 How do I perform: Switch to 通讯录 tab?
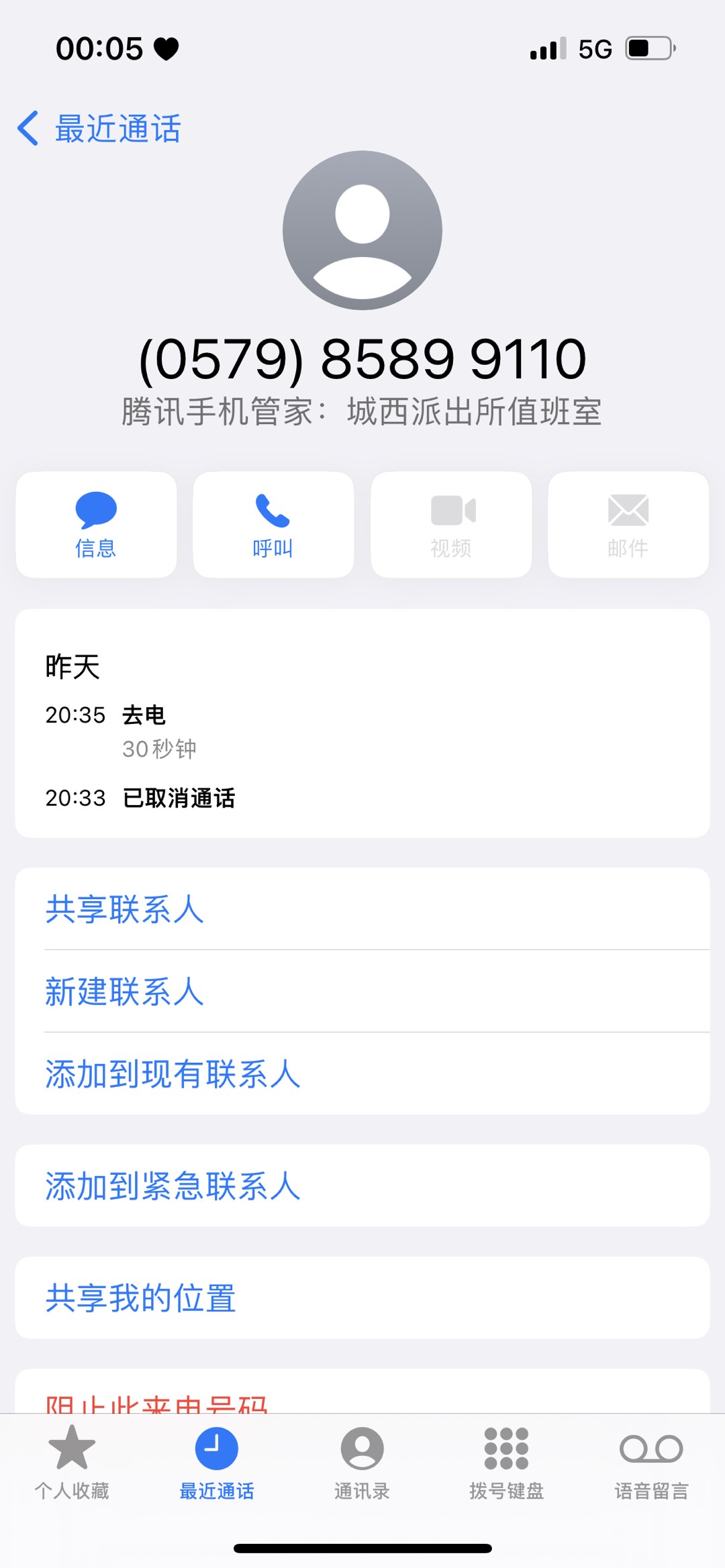pyautogui.click(x=362, y=1462)
